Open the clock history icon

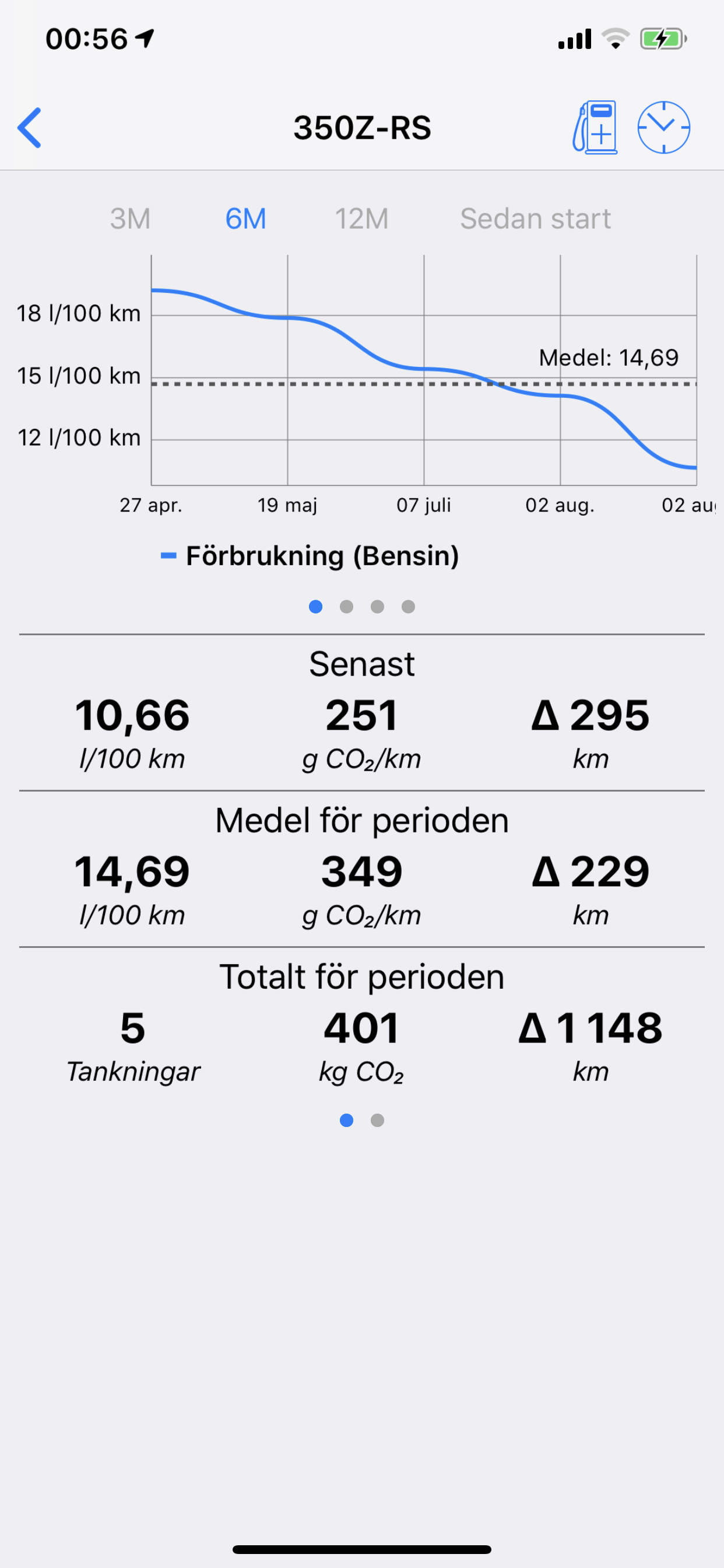[663, 127]
